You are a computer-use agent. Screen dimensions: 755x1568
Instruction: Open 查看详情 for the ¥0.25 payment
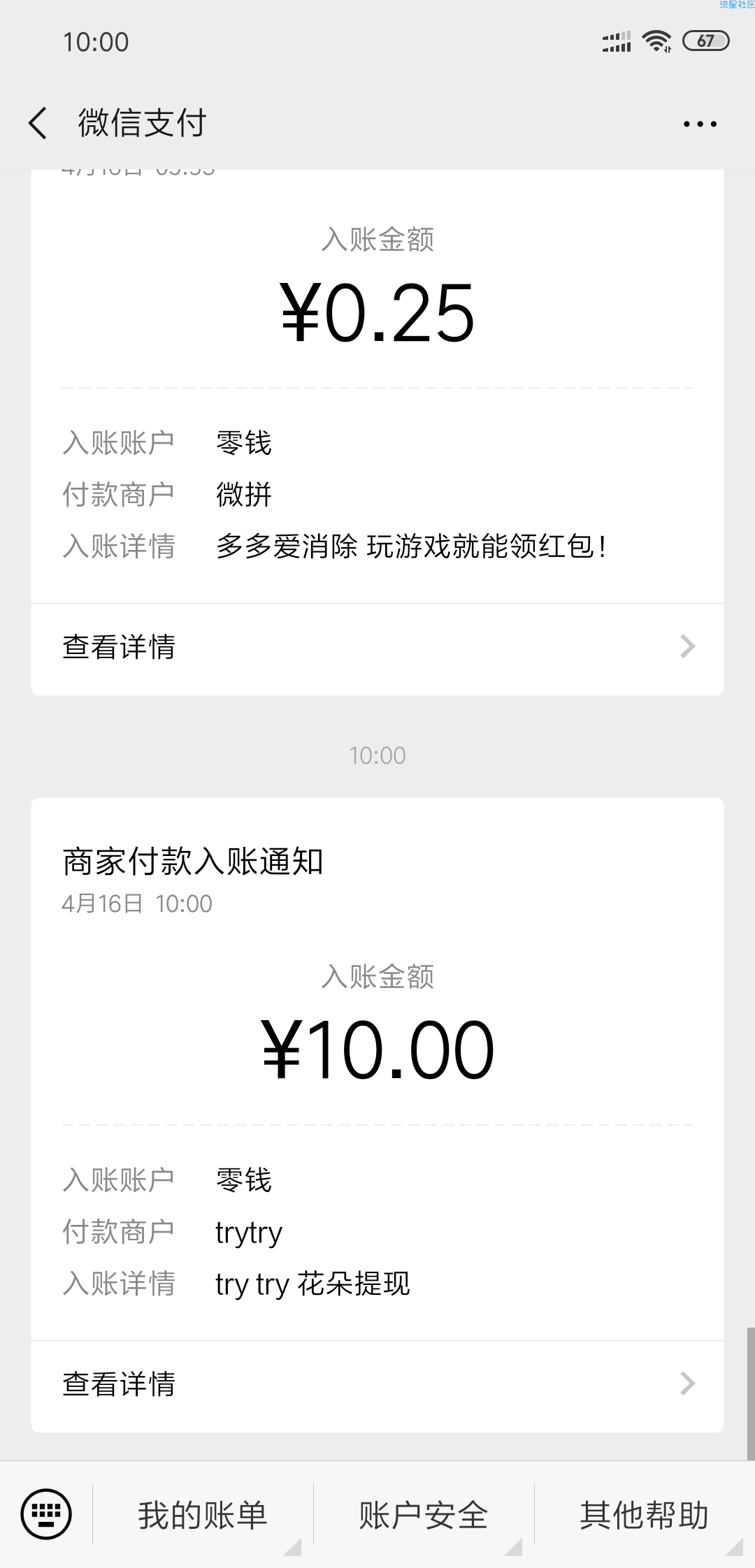pos(377,648)
